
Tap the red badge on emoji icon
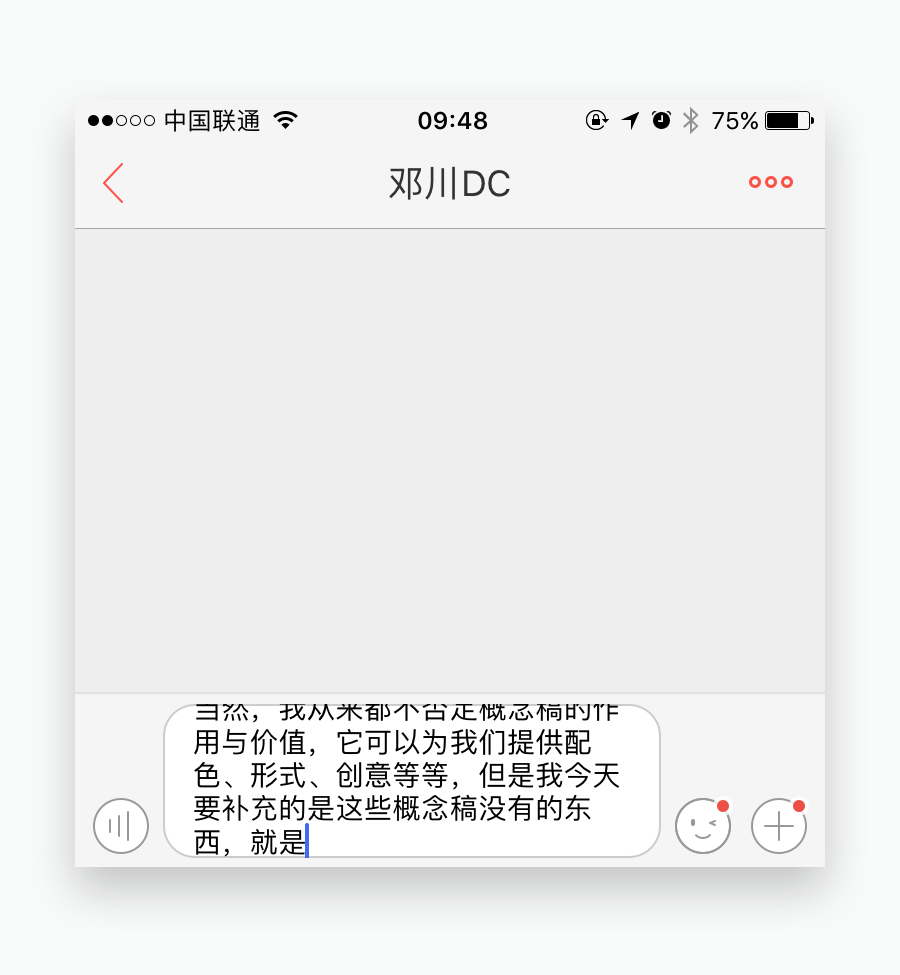pos(724,804)
